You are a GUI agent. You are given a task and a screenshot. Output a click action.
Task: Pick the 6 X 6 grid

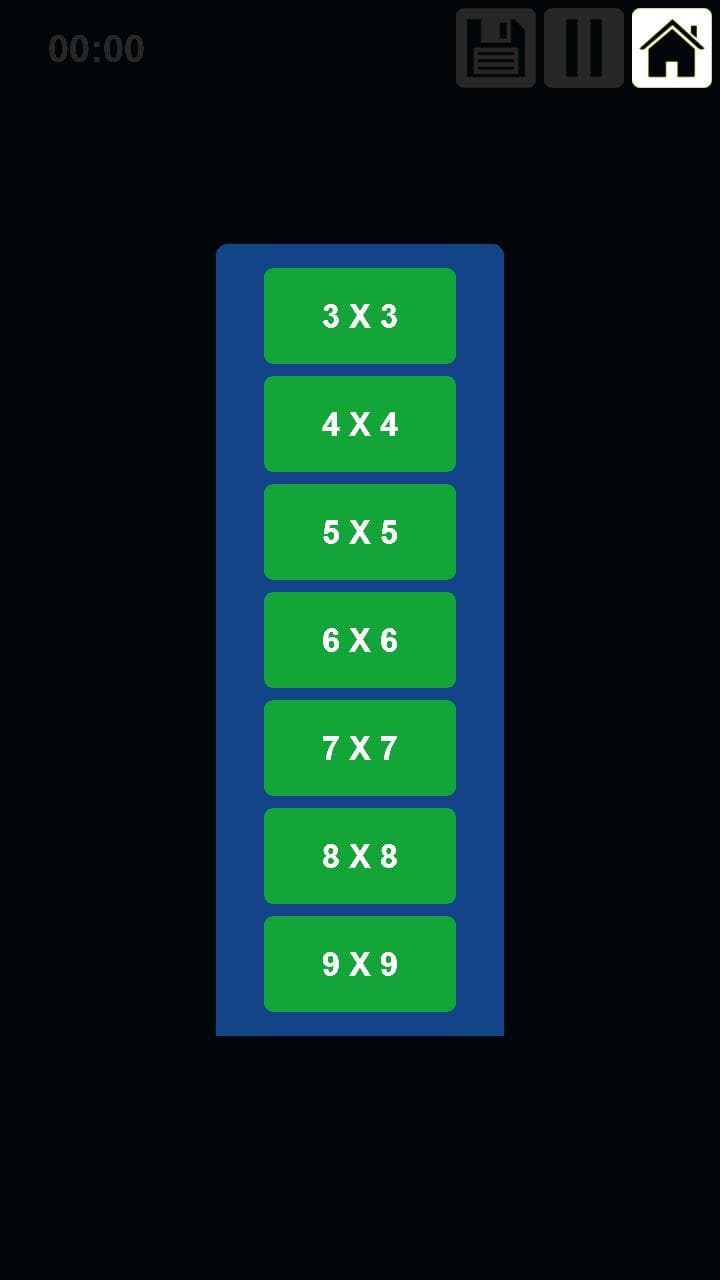click(x=360, y=640)
